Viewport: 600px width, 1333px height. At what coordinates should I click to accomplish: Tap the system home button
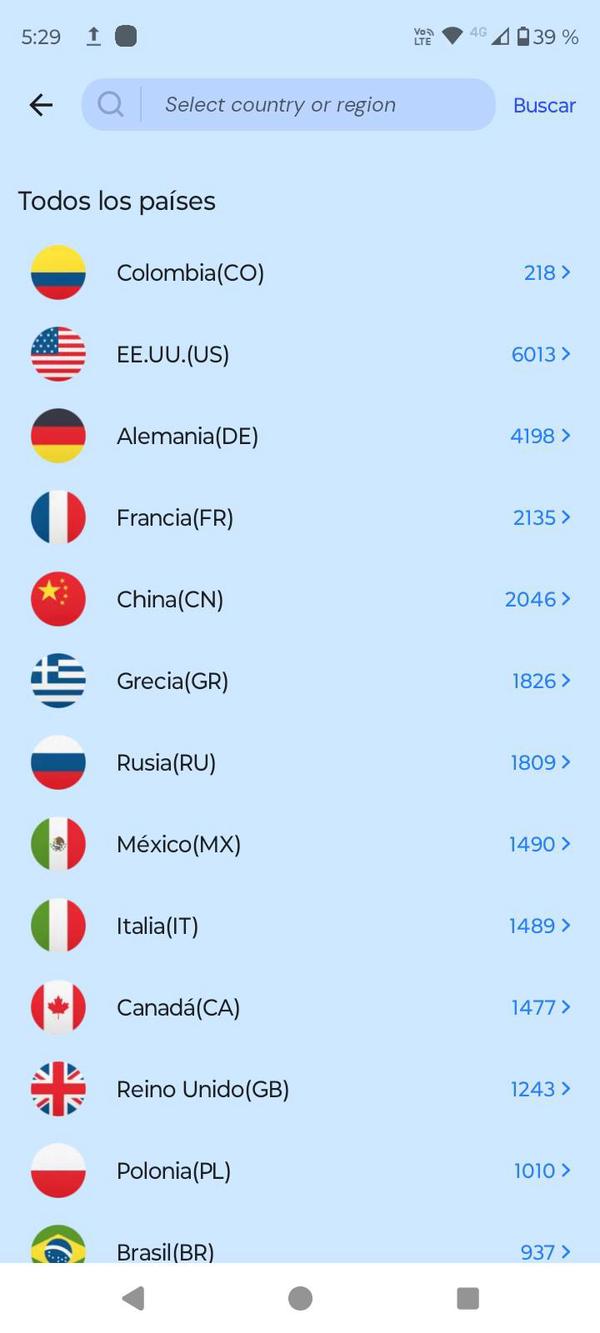coord(300,1298)
